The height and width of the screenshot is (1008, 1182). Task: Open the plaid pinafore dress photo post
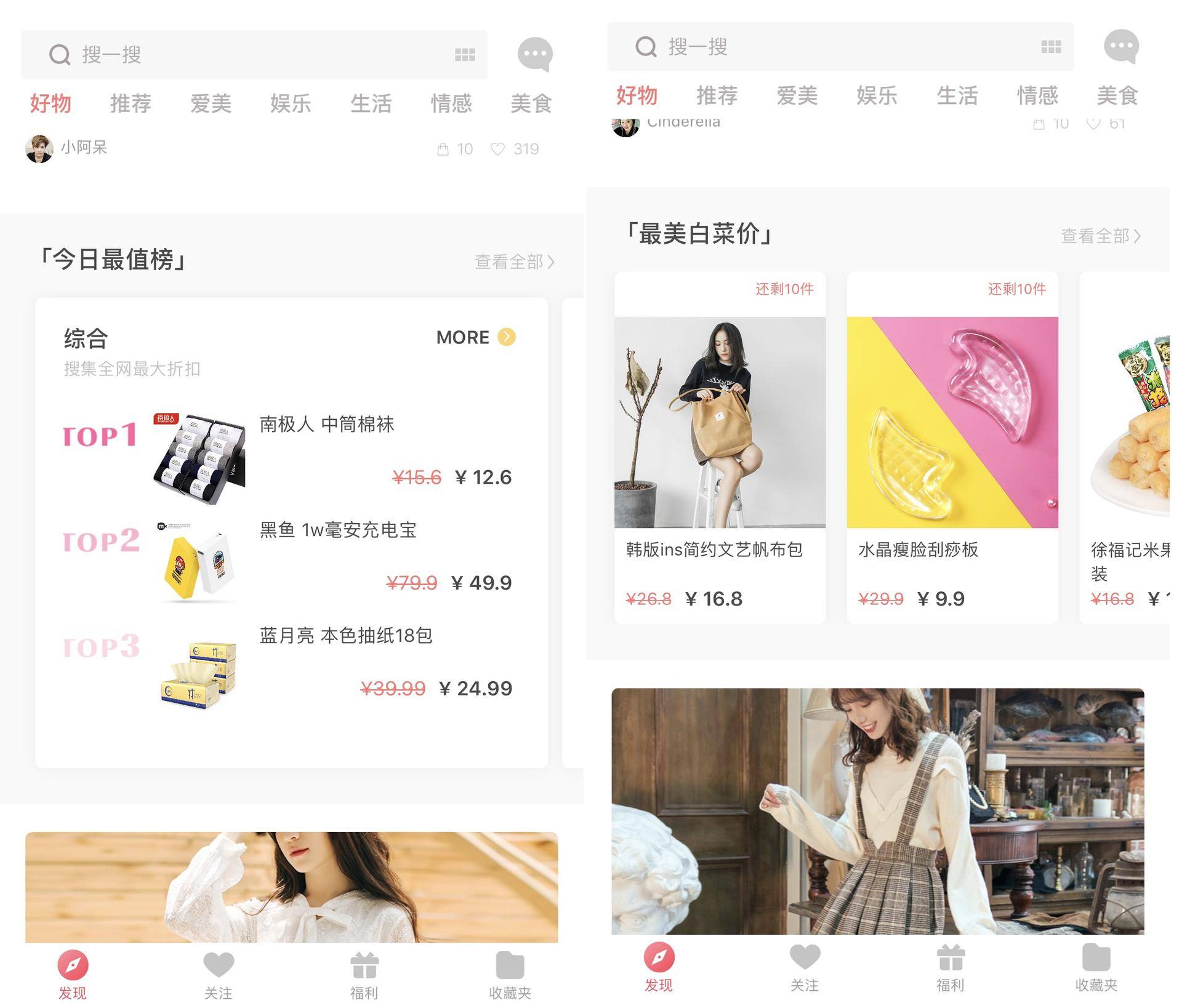click(877, 810)
